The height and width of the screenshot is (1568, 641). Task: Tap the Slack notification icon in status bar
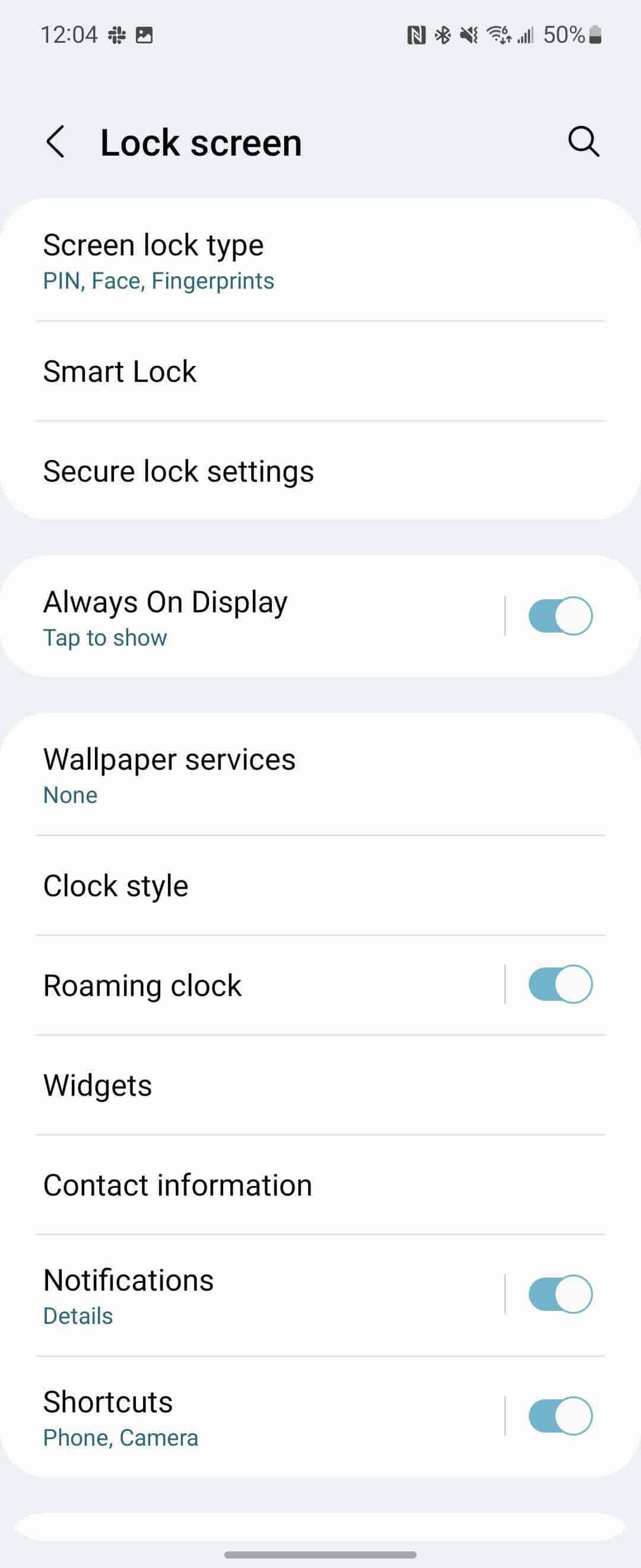[119, 34]
